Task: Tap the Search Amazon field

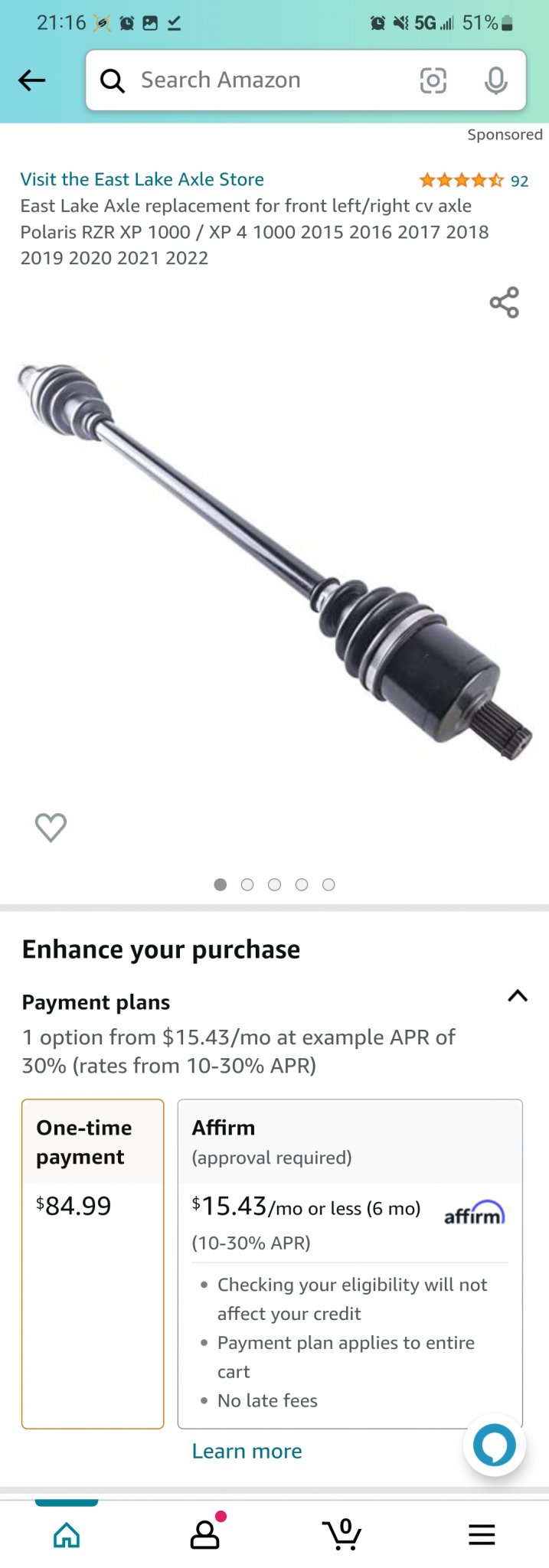Action: point(253,80)
